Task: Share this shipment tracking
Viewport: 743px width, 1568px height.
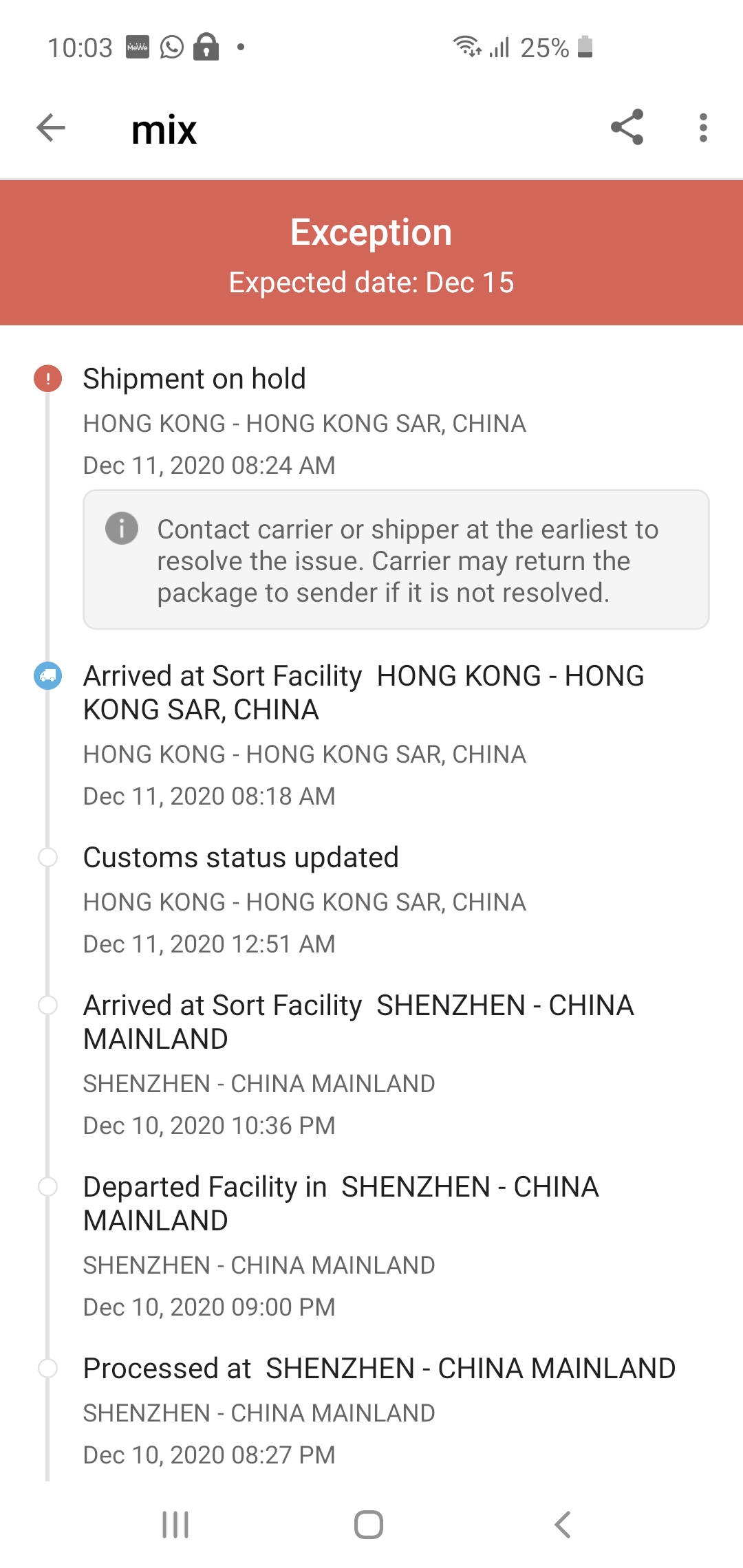Action: click(x=627, y=127)
